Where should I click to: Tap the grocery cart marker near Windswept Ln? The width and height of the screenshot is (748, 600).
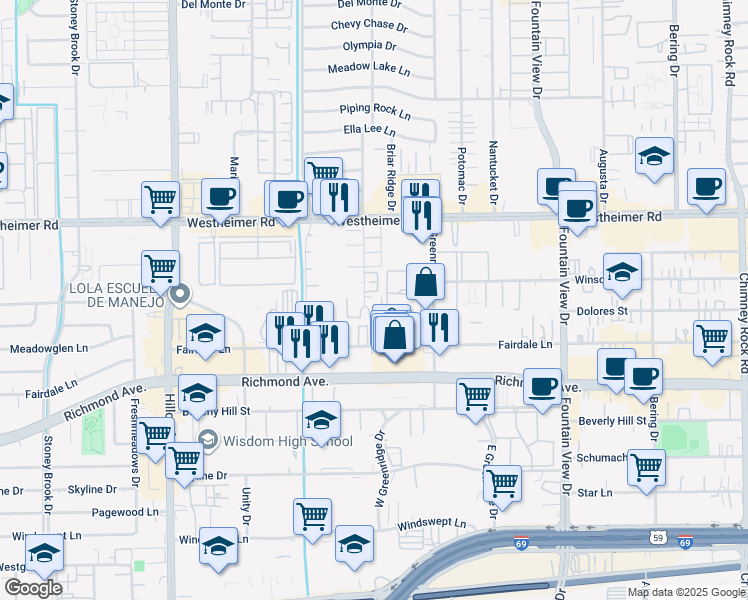tap(312, 517)
